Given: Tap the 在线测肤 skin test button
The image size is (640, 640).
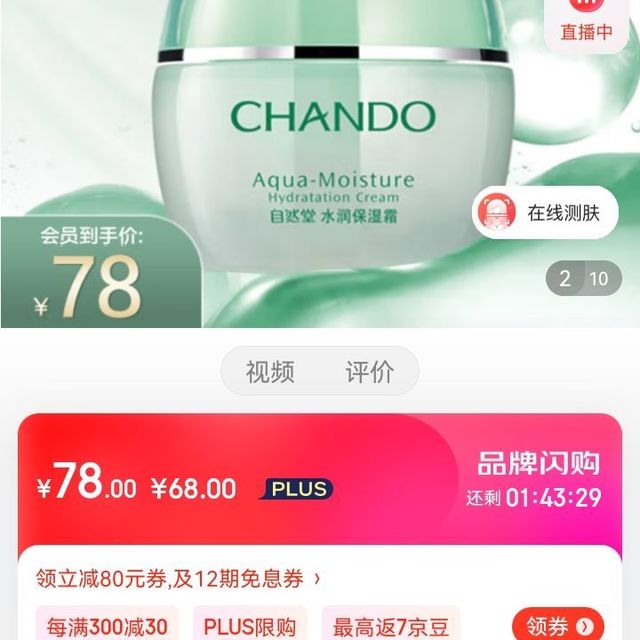Looking at the screenshot, I should 546,212.
